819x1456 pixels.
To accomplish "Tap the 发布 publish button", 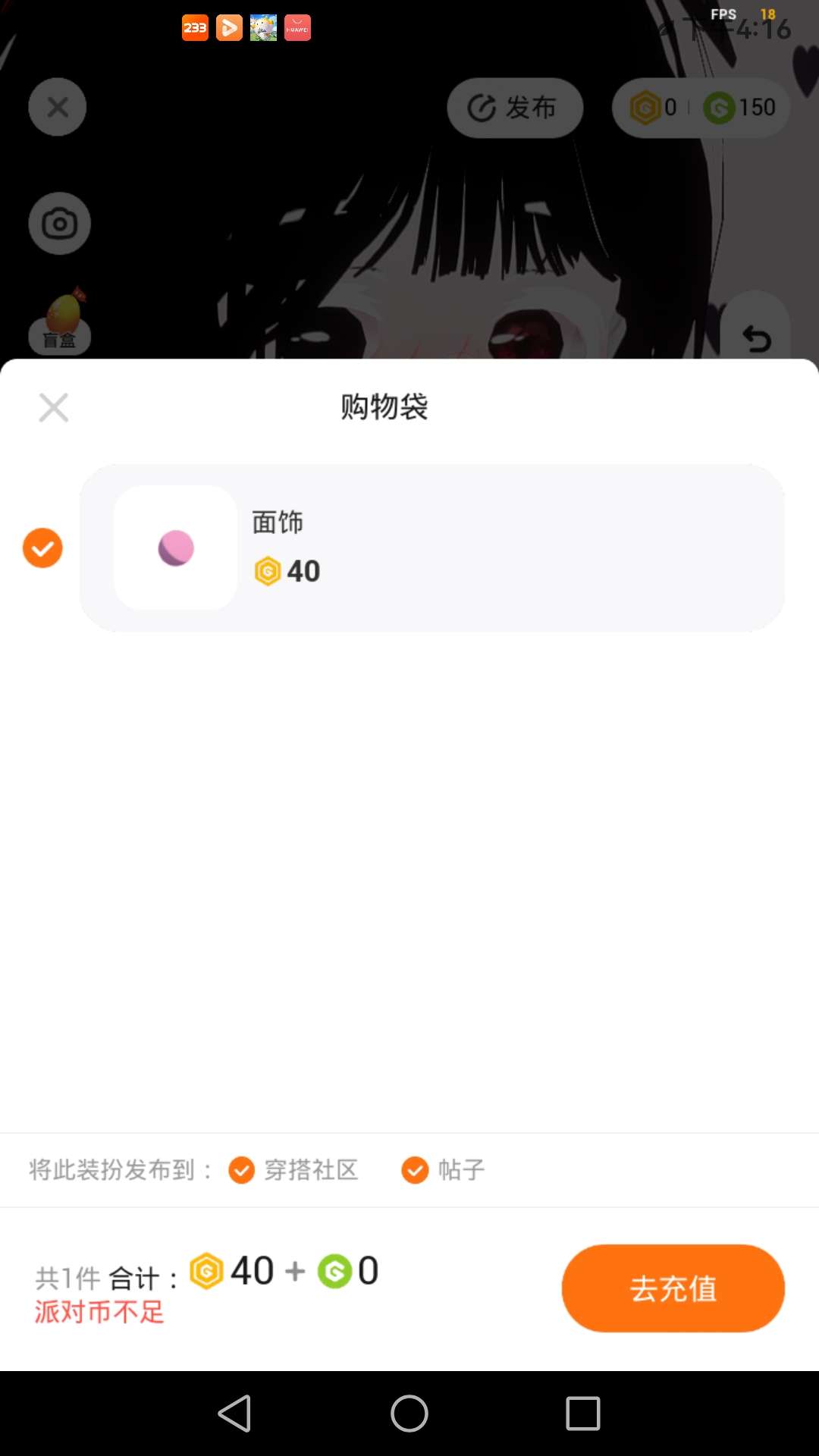I will click(514, 108).
